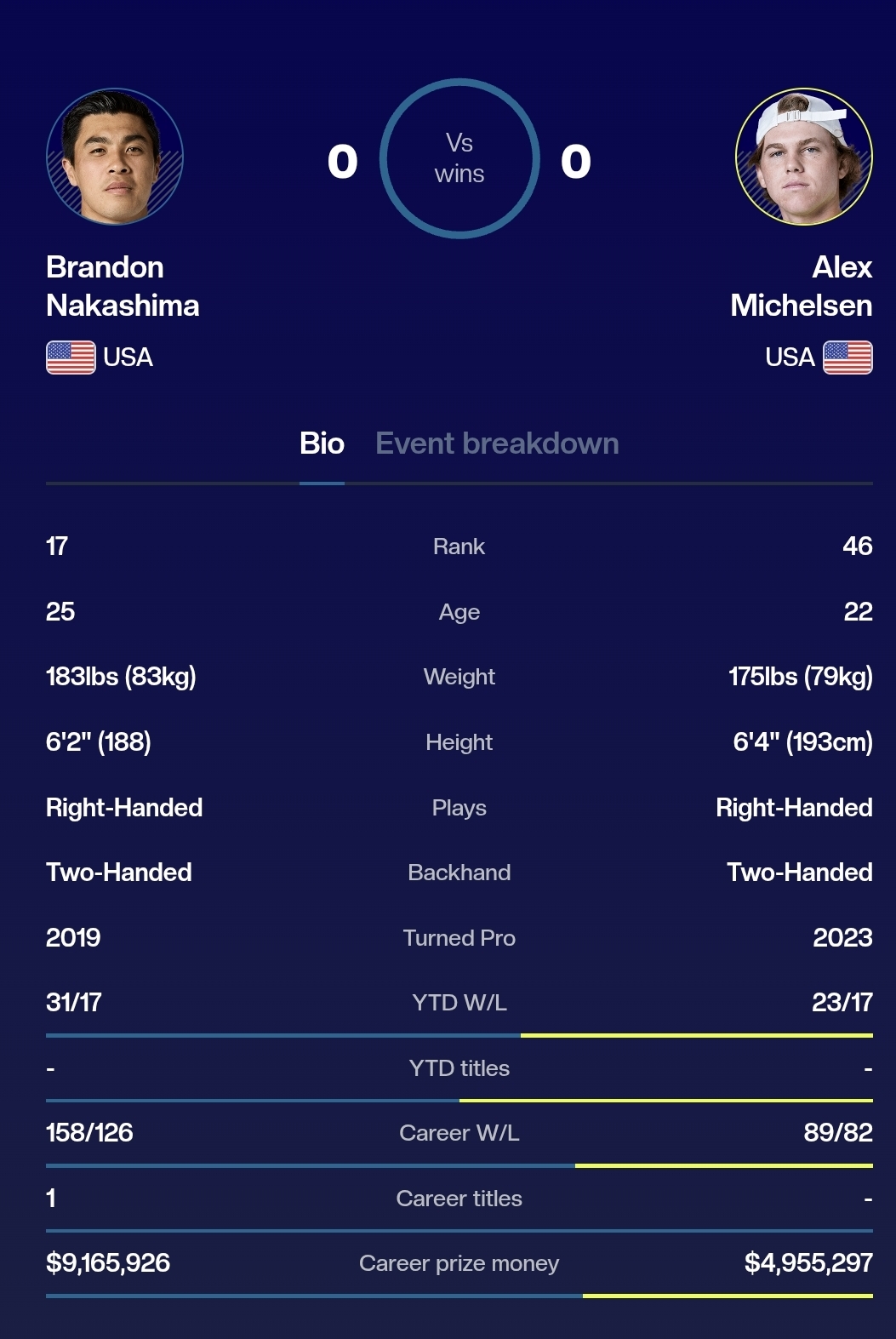Image resolution: width=896 pixels, height=1339 pixels.
Task: Switch to the Event breakdown tab
Action: click(x=497, y=443)
